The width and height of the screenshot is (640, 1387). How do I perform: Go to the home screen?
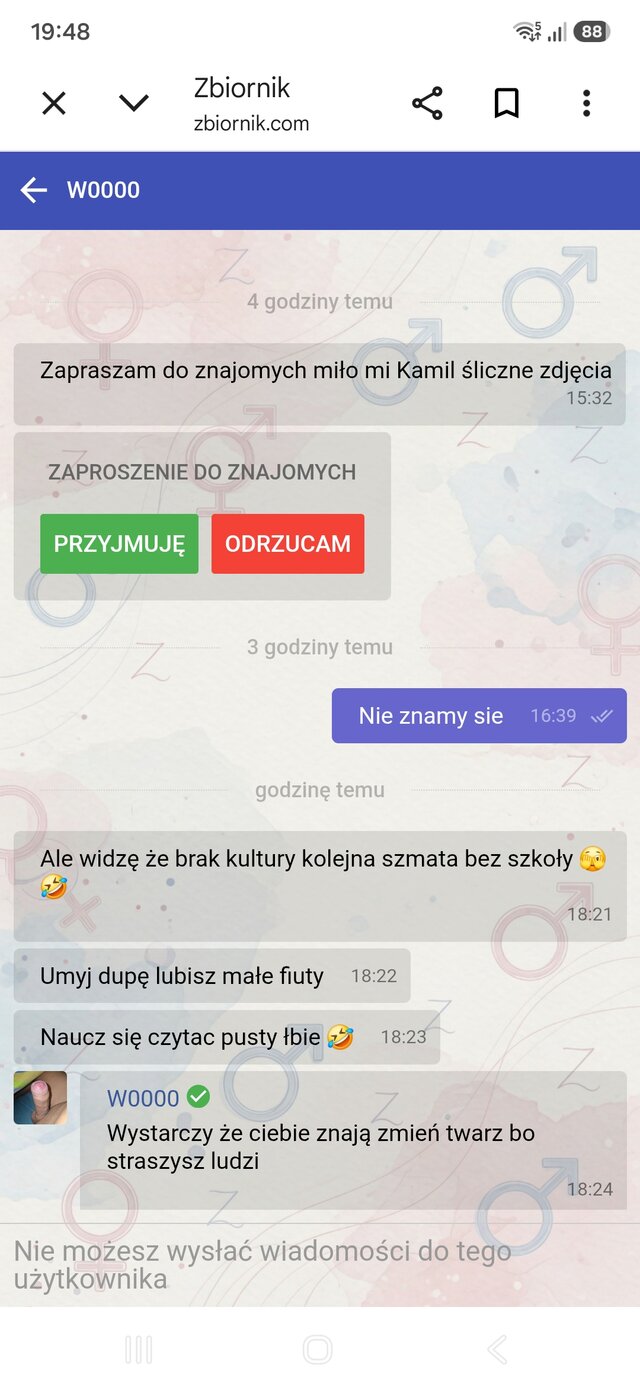[317, 1350]
